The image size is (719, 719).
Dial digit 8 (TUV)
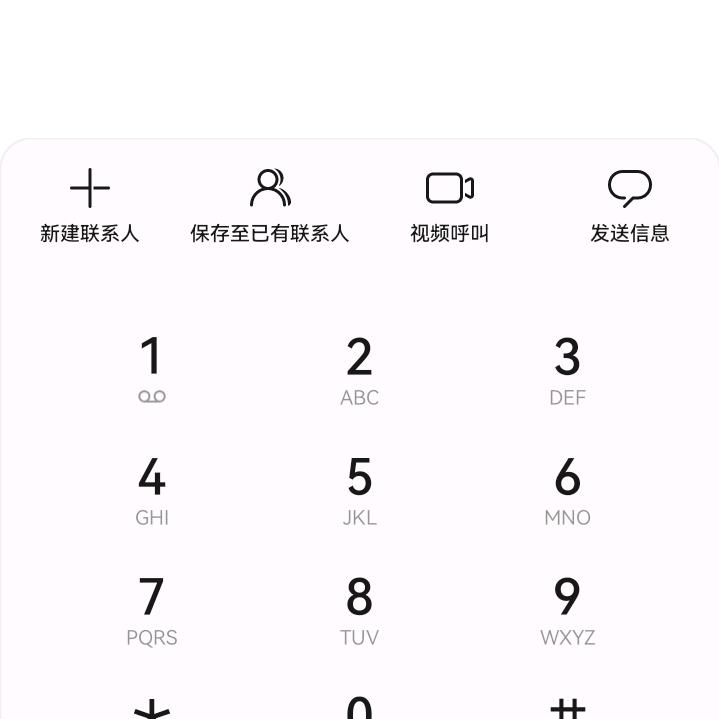point(359,610)
